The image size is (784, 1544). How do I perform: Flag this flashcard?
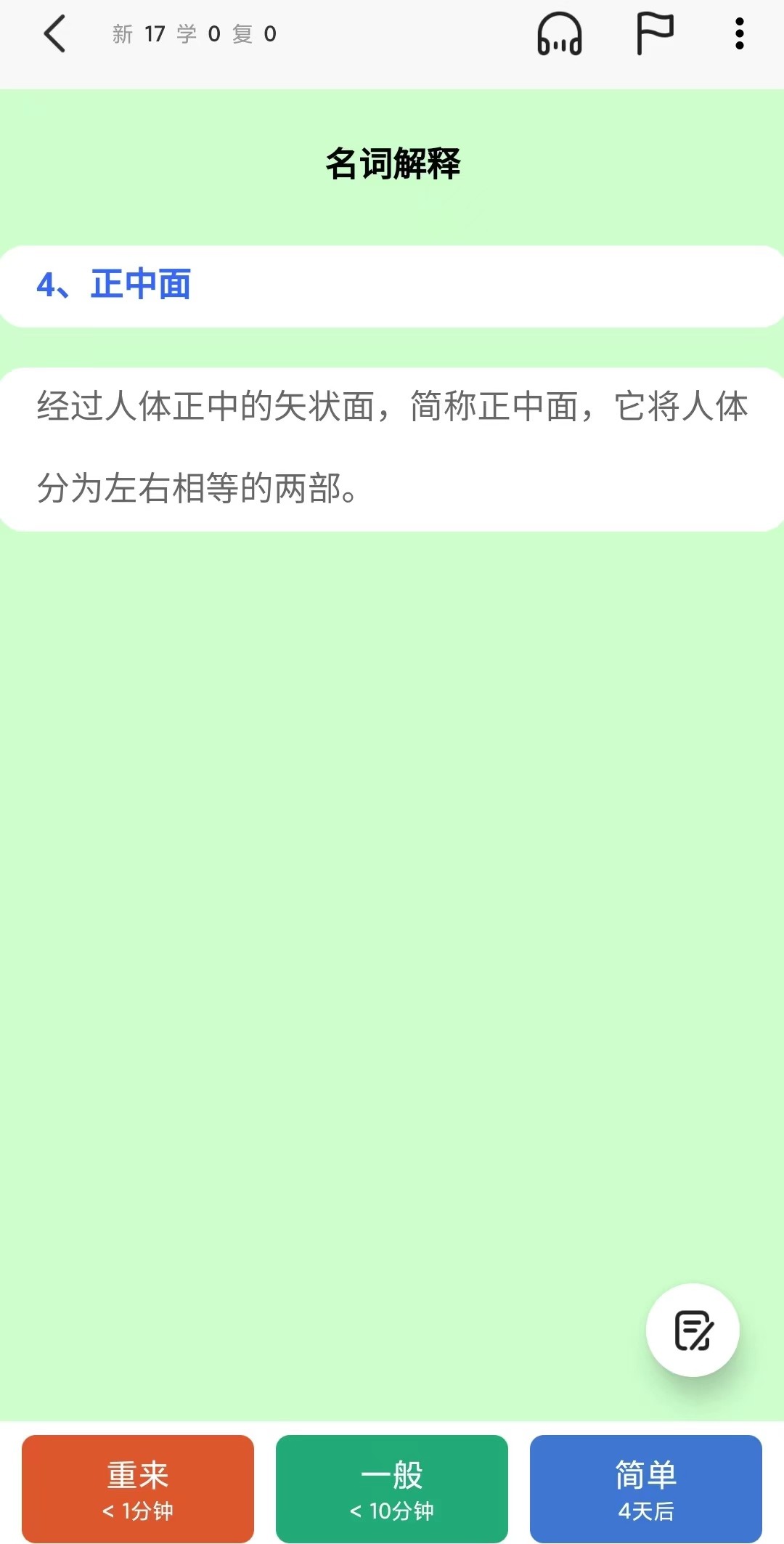(654, 33)
